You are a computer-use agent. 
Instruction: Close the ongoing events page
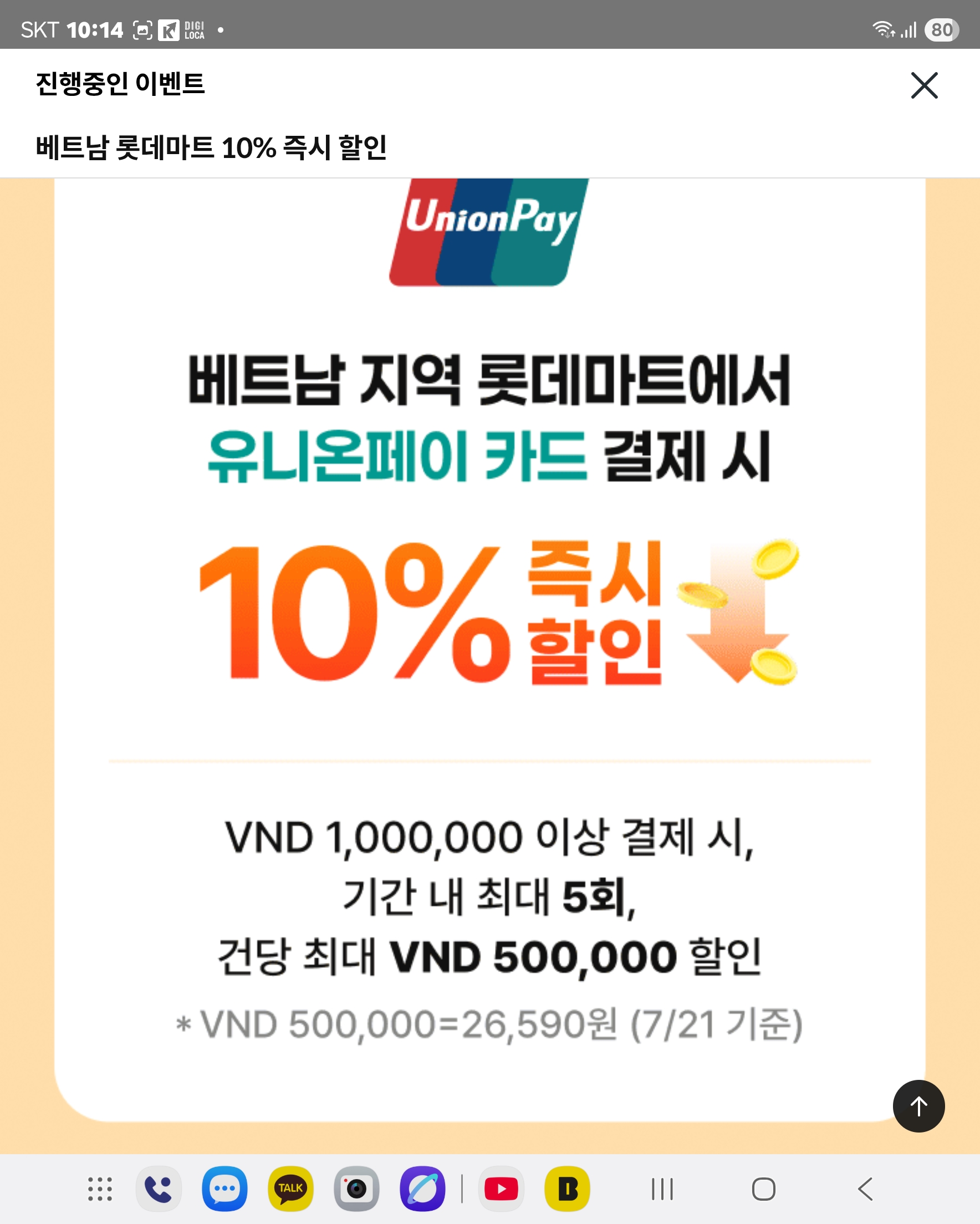click(924, 86)
